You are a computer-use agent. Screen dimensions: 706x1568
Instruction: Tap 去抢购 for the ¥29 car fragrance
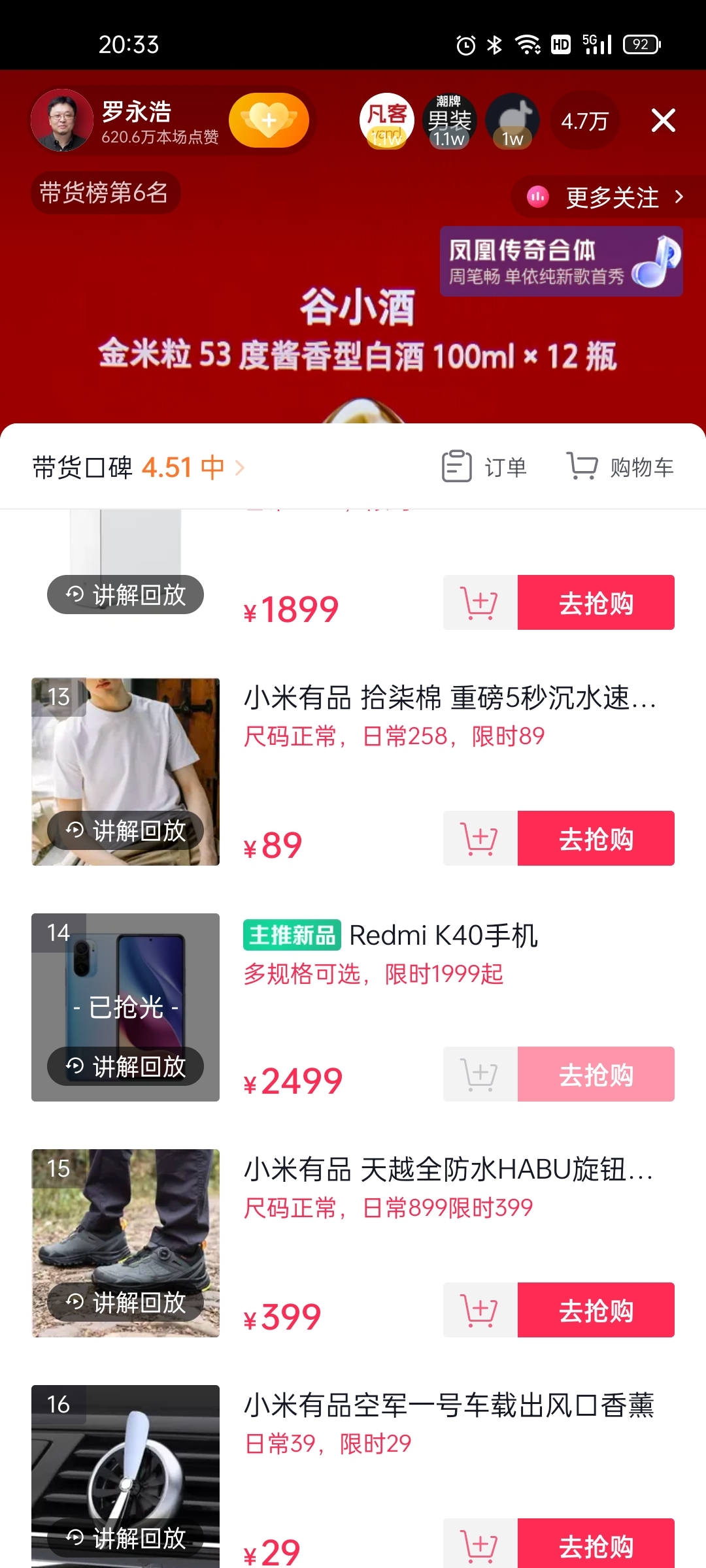(596, 1545)
